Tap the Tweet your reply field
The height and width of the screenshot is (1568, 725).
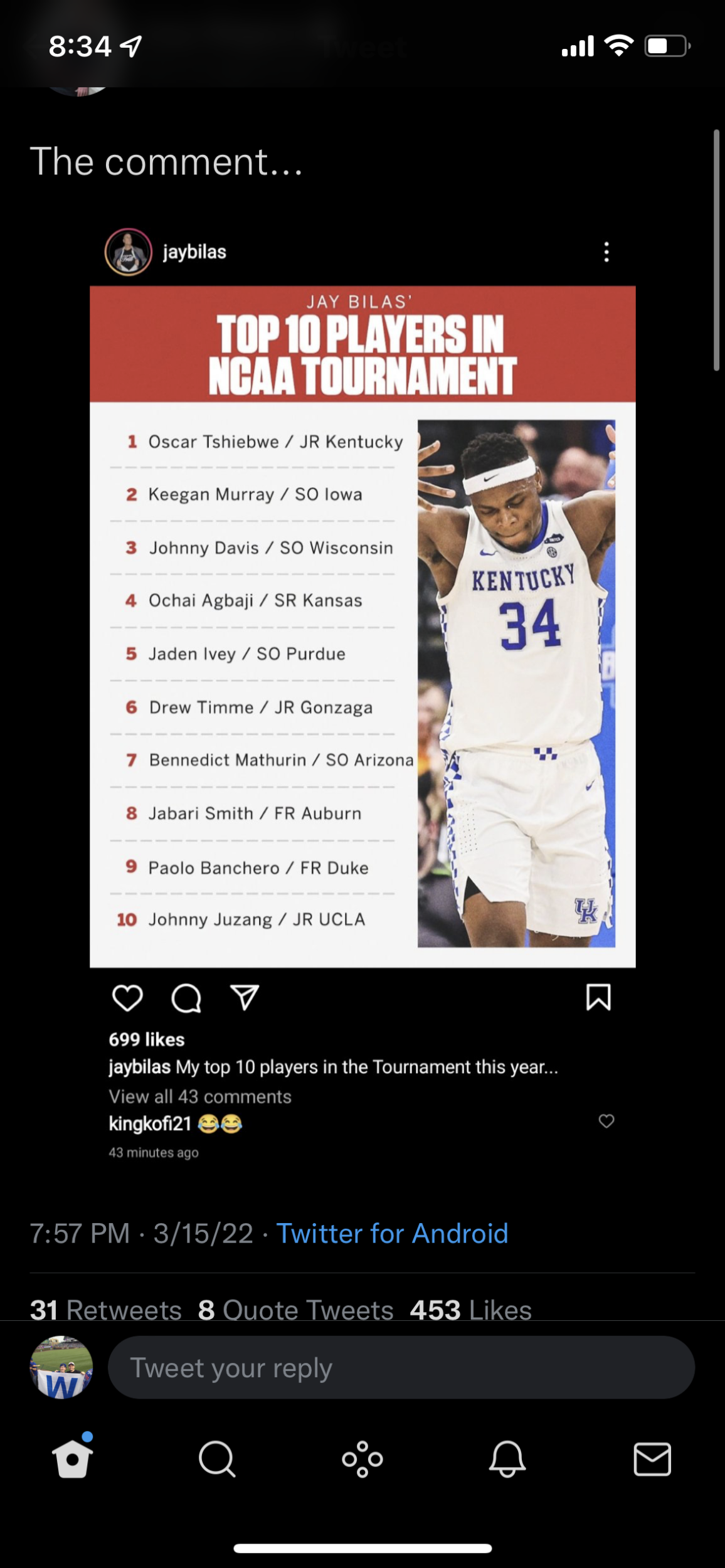pos(401,1367)
